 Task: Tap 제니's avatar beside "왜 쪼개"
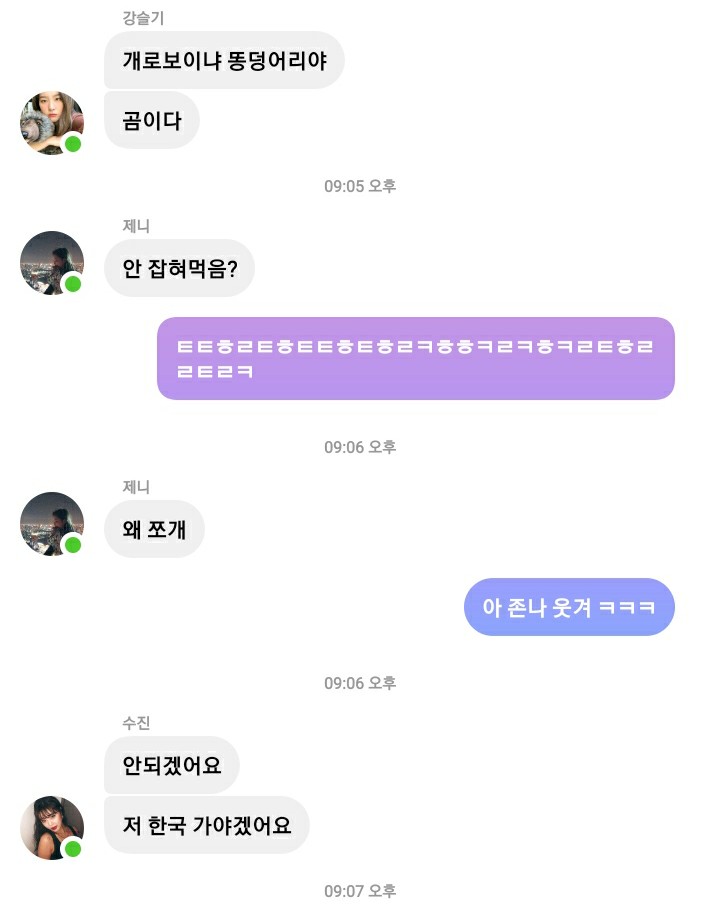click(51, 523)
